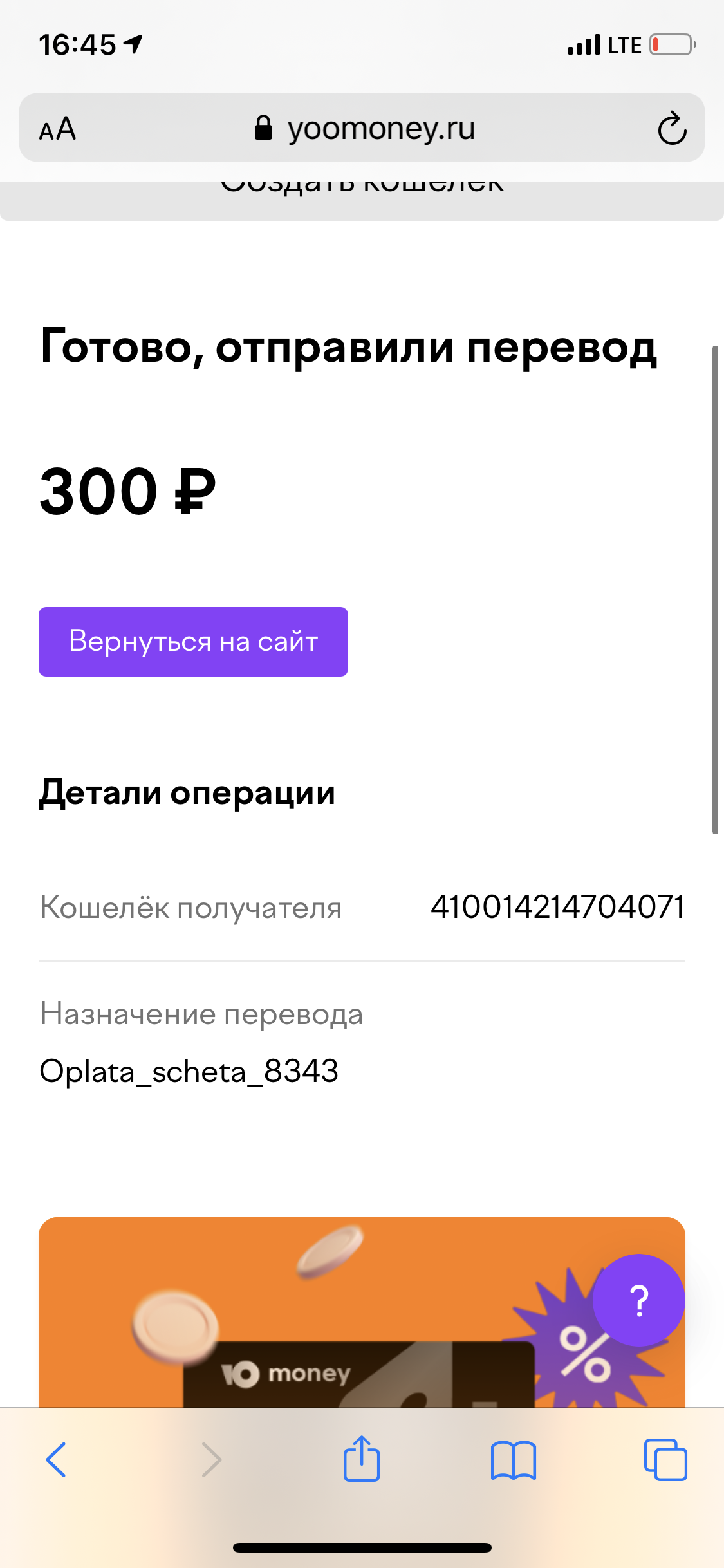Open Safari bookmarks
This screenshot has height=1568, width=724.
(x=513, y=1460)
